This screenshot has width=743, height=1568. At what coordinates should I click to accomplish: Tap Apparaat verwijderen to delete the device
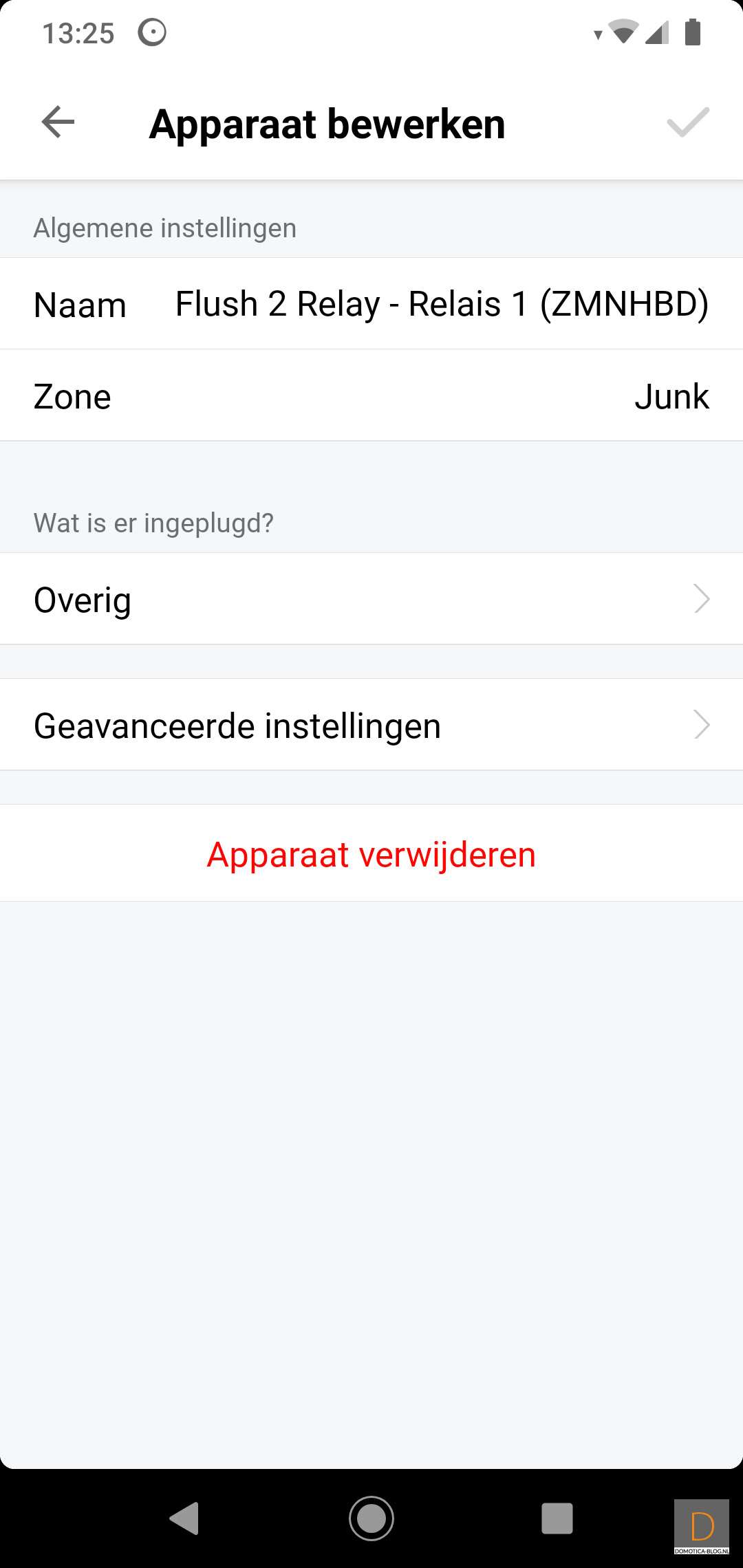coord(371,854)
